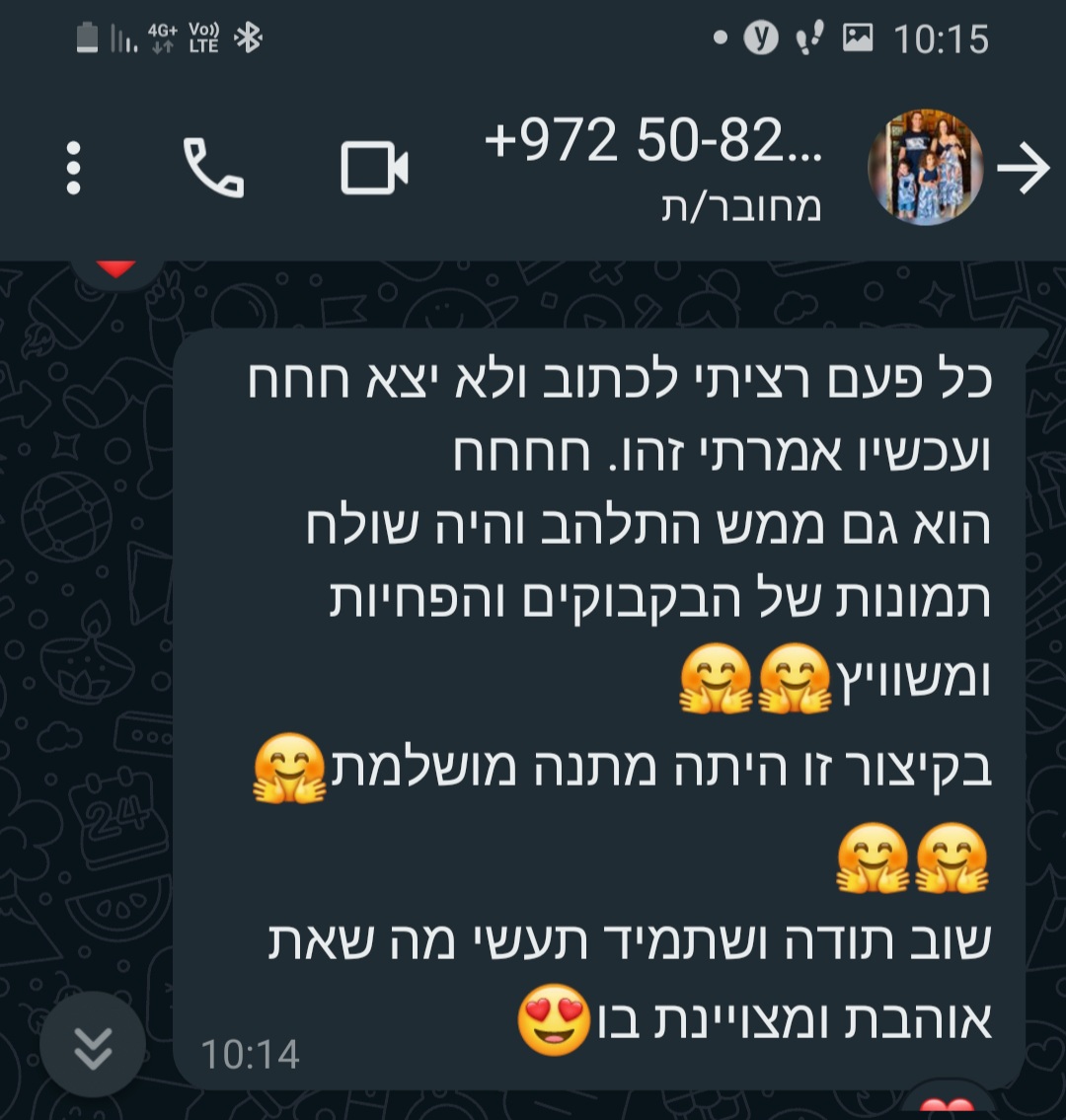Go back using the arrow icon

pyautogui.click(x=1023, y=170)
